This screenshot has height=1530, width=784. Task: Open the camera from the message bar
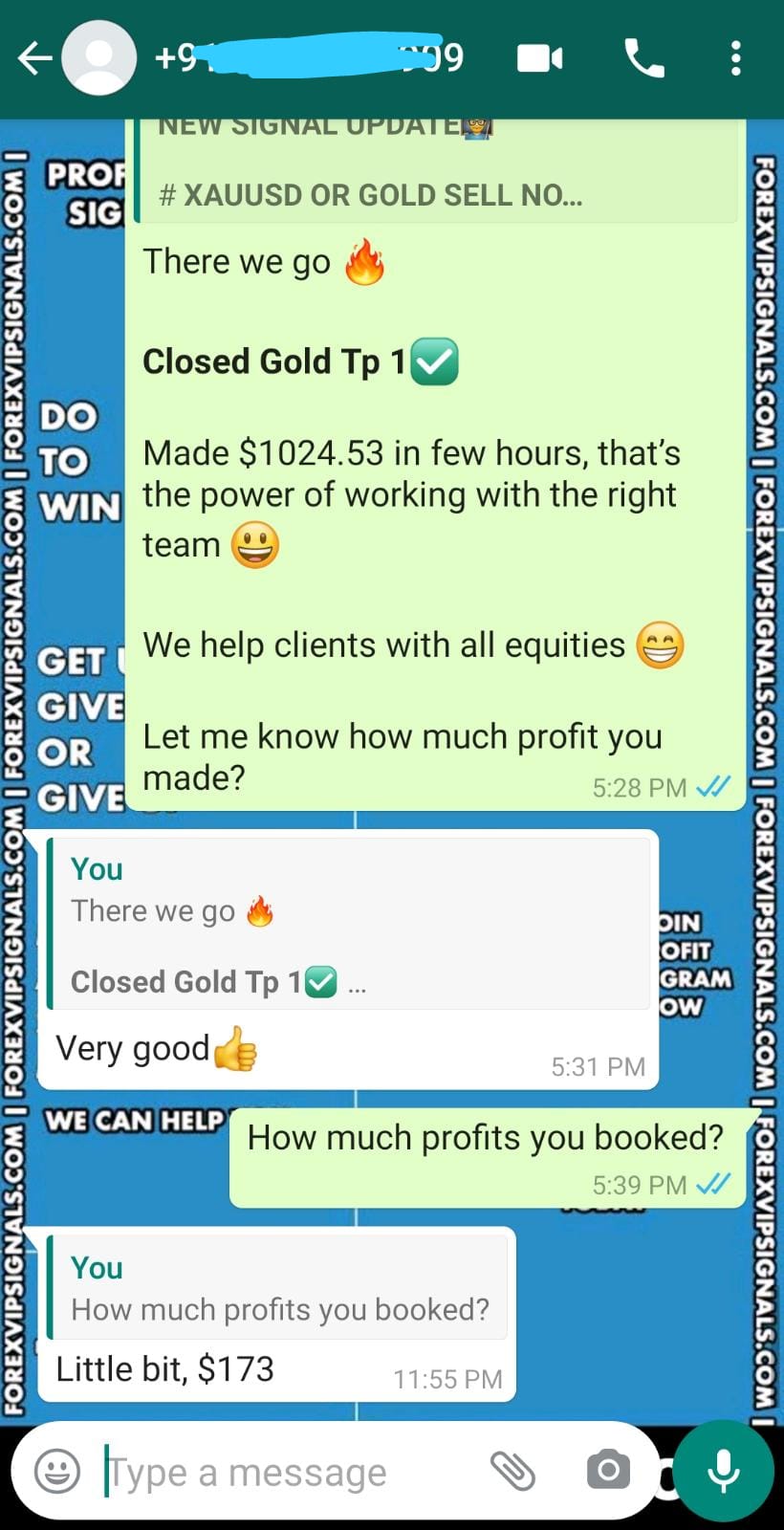tap(608, 1471)
